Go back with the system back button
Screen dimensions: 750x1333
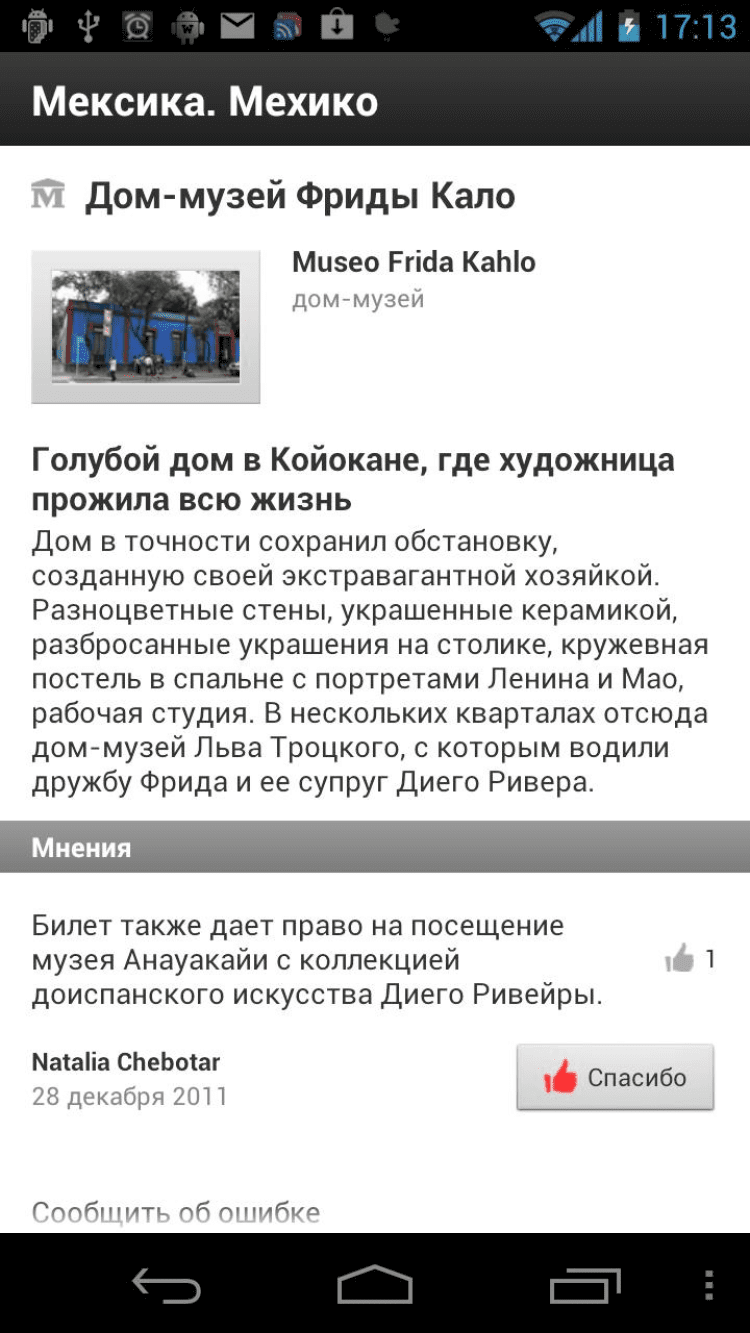[166, 1285]
